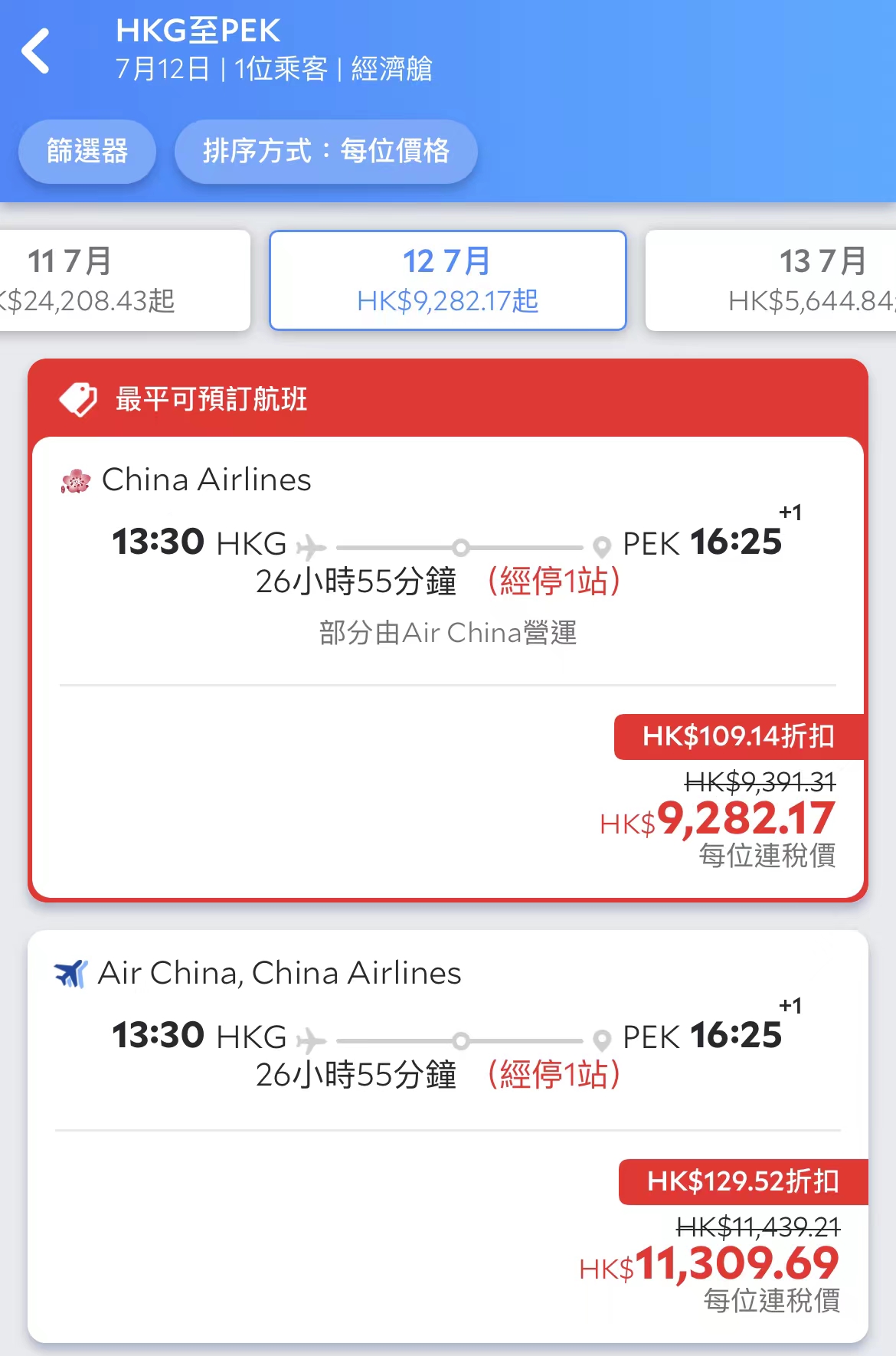The image size is (896, 1356).
Task: Click the back arrow to leave results
Action: point(36,52)
